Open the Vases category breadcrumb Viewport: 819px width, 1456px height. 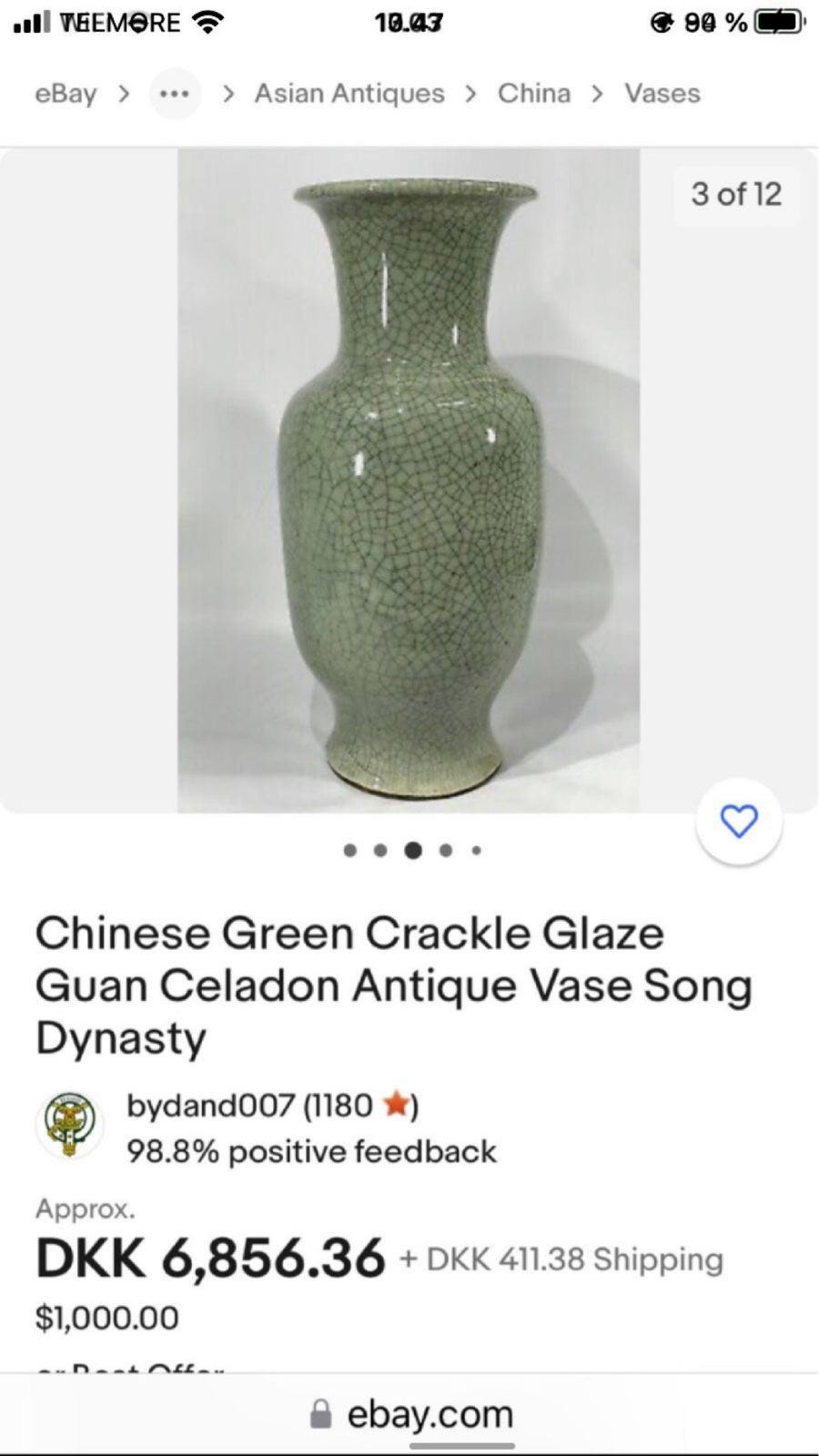(662, 94)
